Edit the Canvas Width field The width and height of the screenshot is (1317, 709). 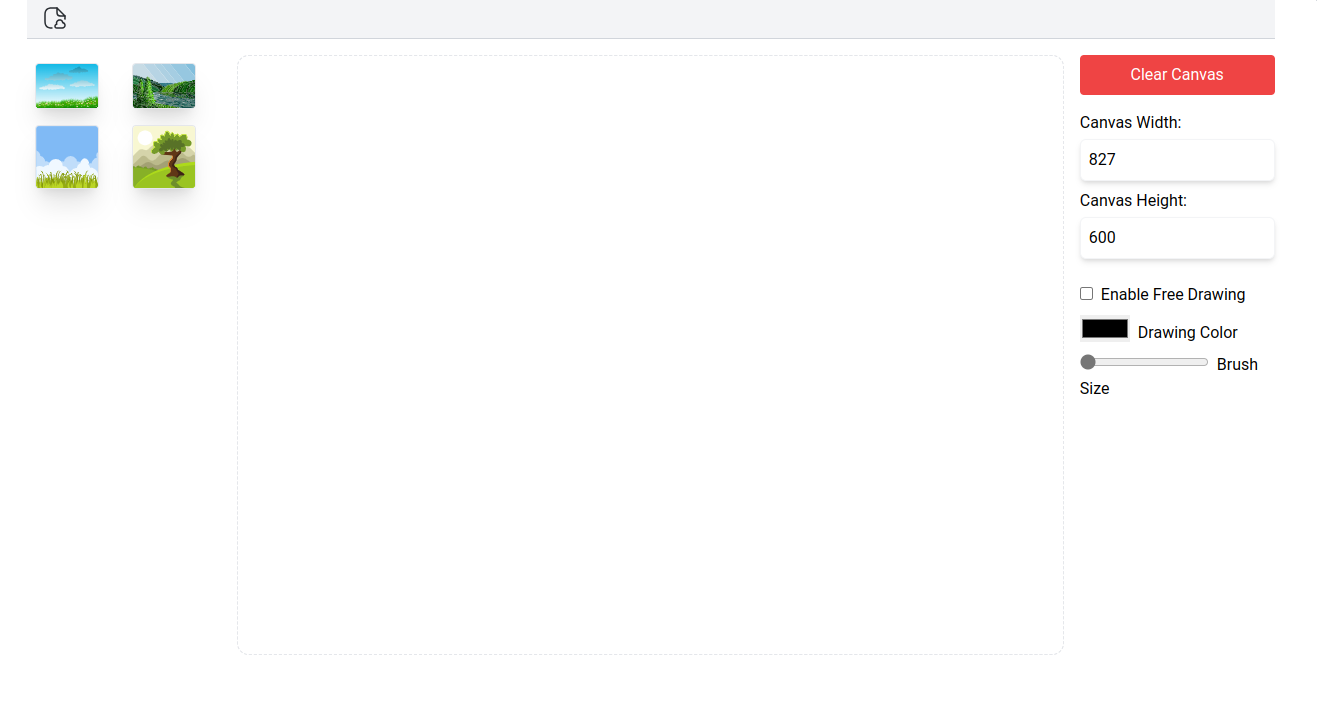pos(1176,160)
